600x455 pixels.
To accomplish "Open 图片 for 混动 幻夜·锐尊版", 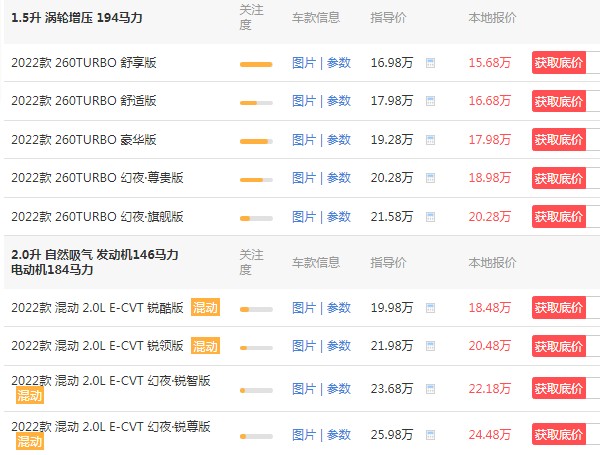I will [303, 434].
